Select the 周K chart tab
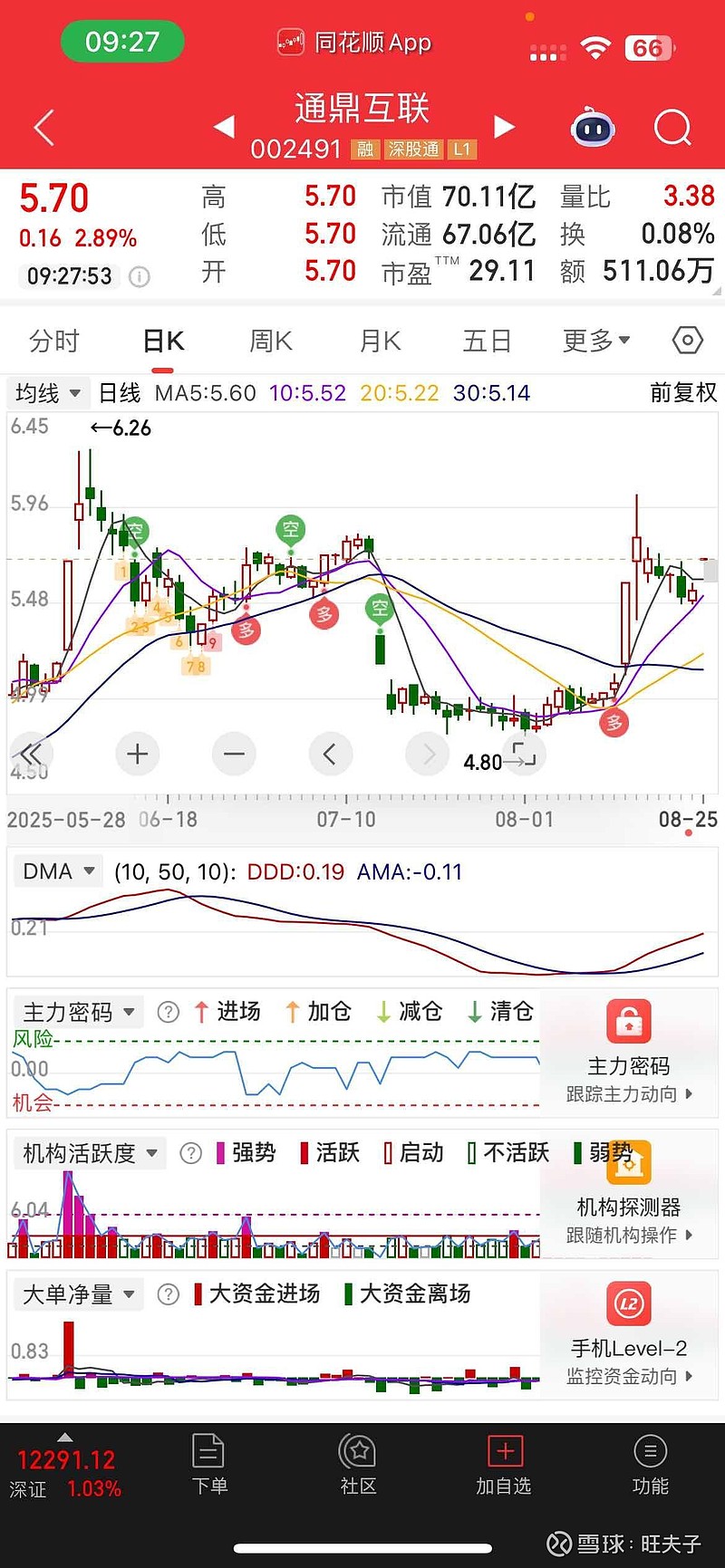 tap(271, 341)
